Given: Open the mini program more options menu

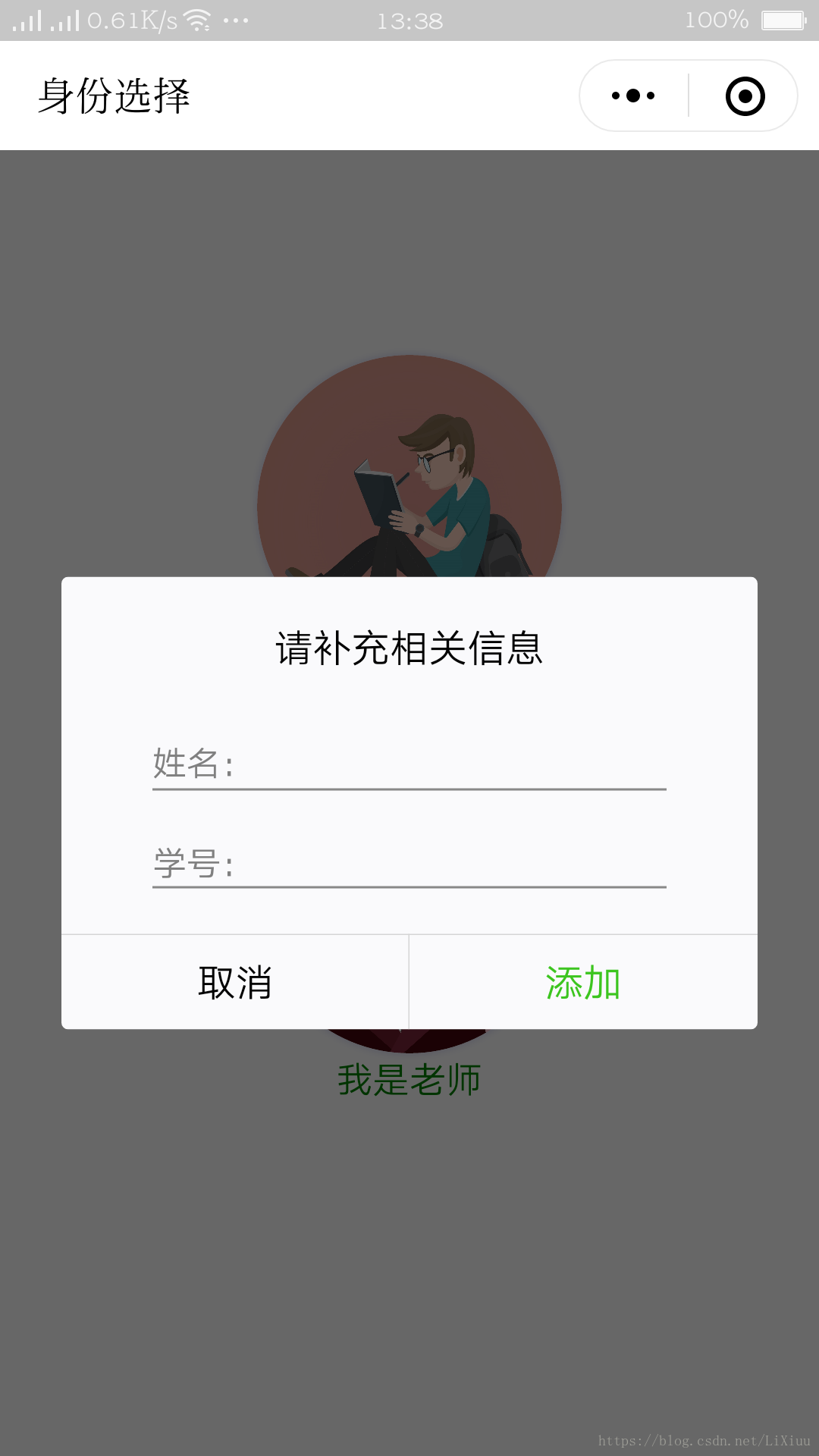Looking at the screenshot, I should coord(633,96).
